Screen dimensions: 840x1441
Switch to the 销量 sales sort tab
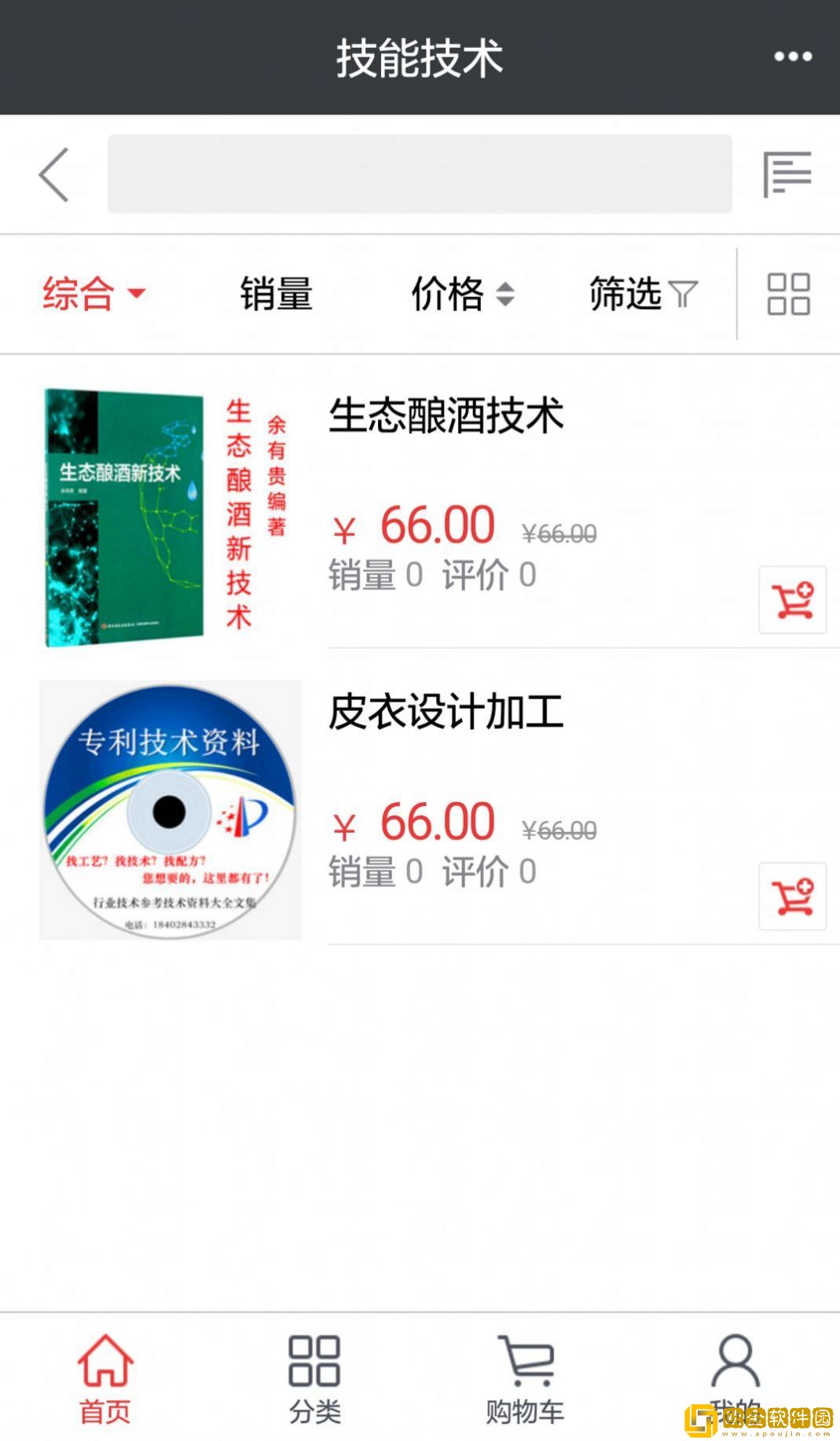[x=276, y=295]
